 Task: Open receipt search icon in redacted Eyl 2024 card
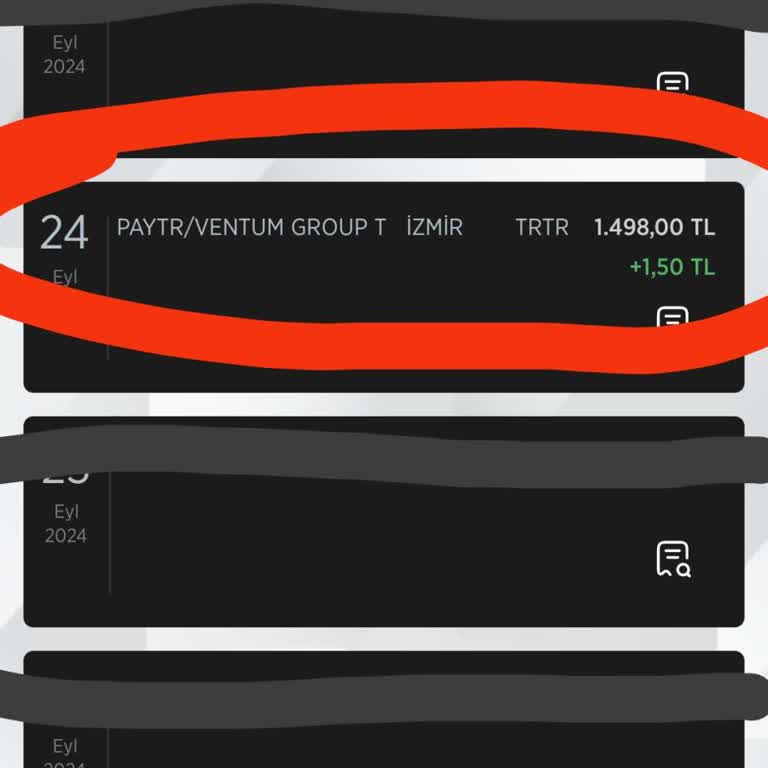point(673,559)
